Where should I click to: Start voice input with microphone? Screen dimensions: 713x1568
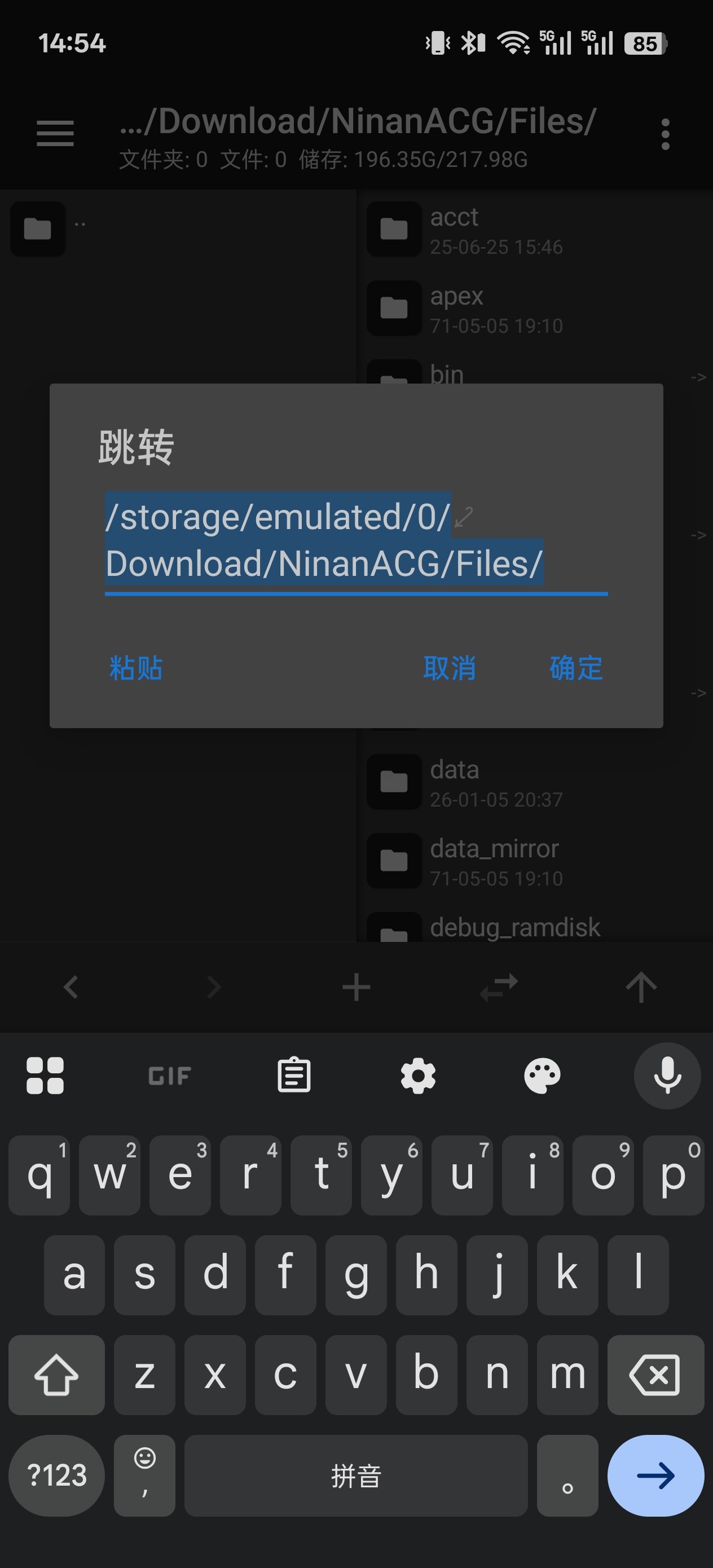tap(667, 1075)
